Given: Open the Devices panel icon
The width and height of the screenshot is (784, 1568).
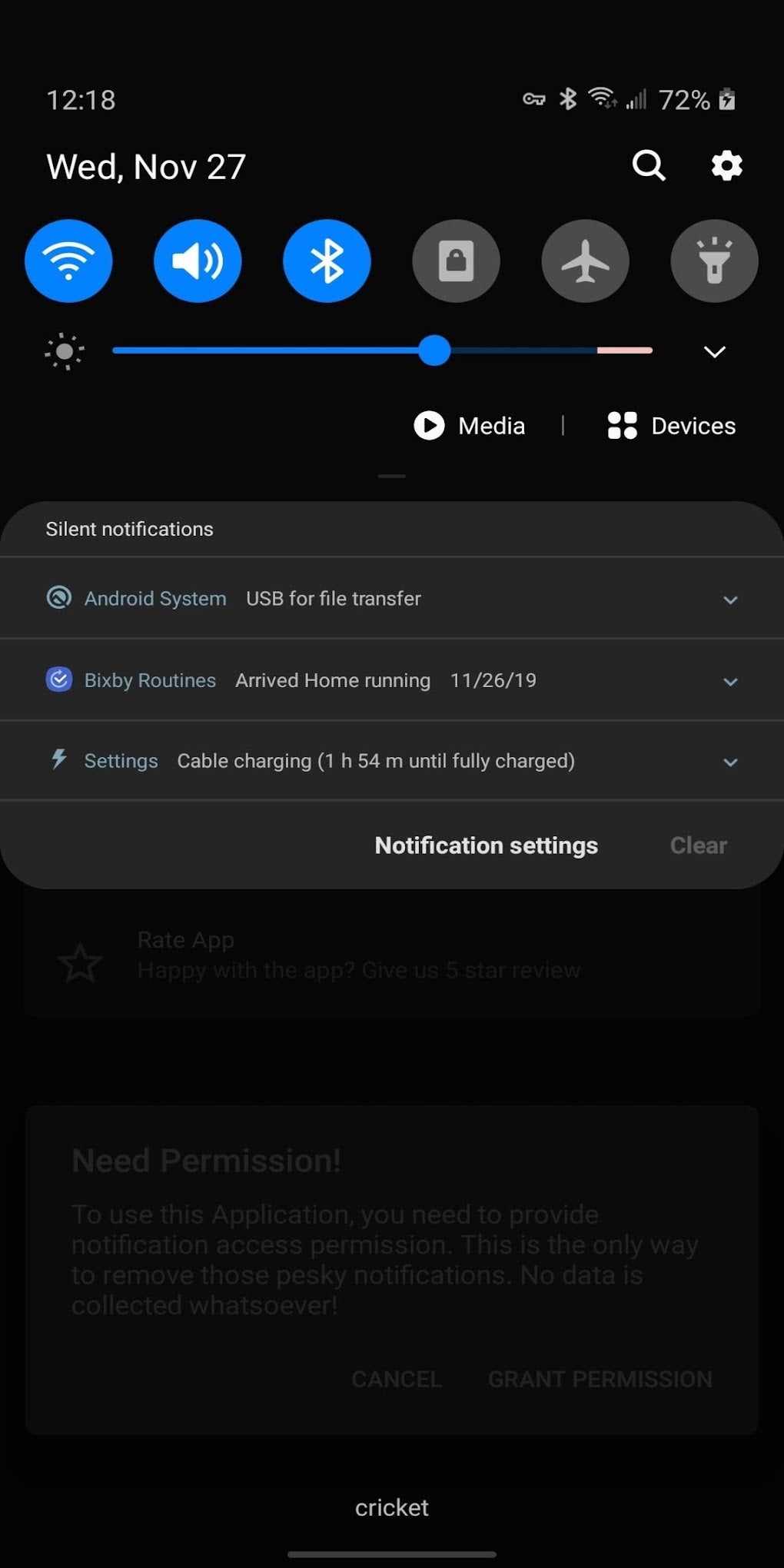Looking at the screenshot, I should click(x=623, y=426).
